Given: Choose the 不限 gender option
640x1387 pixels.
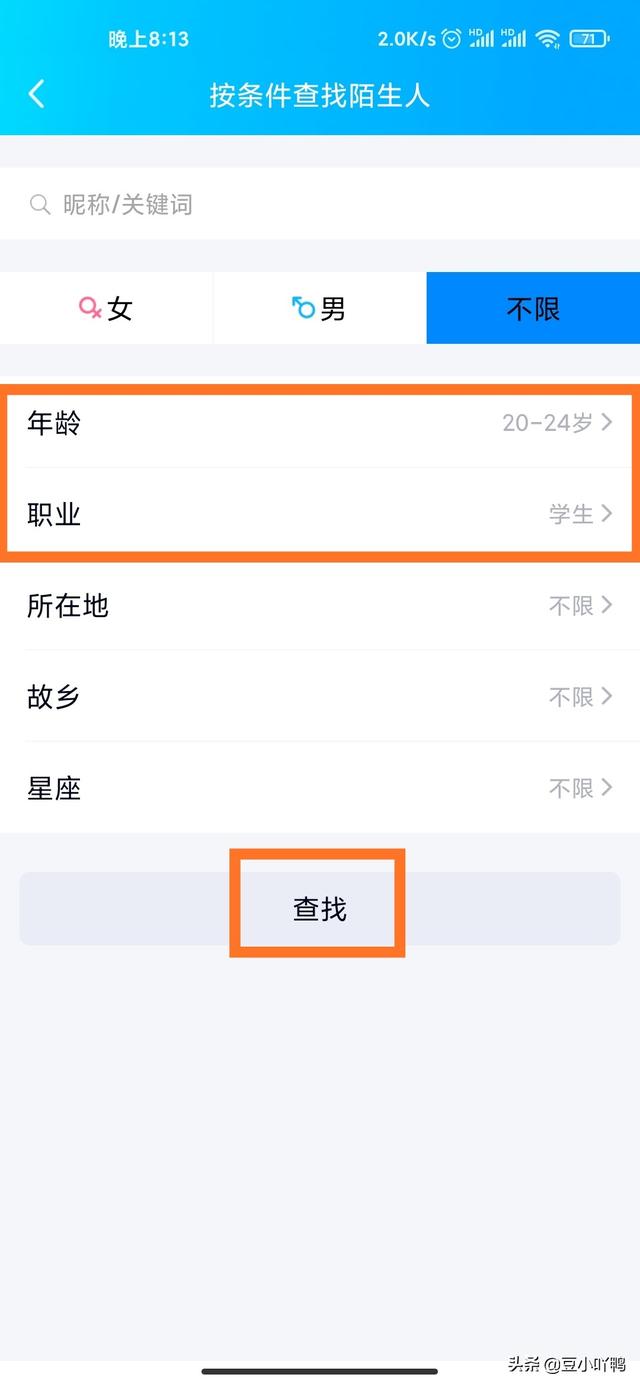Looking at the screenshot, I should pyautogui.click(x=533, y=308).
